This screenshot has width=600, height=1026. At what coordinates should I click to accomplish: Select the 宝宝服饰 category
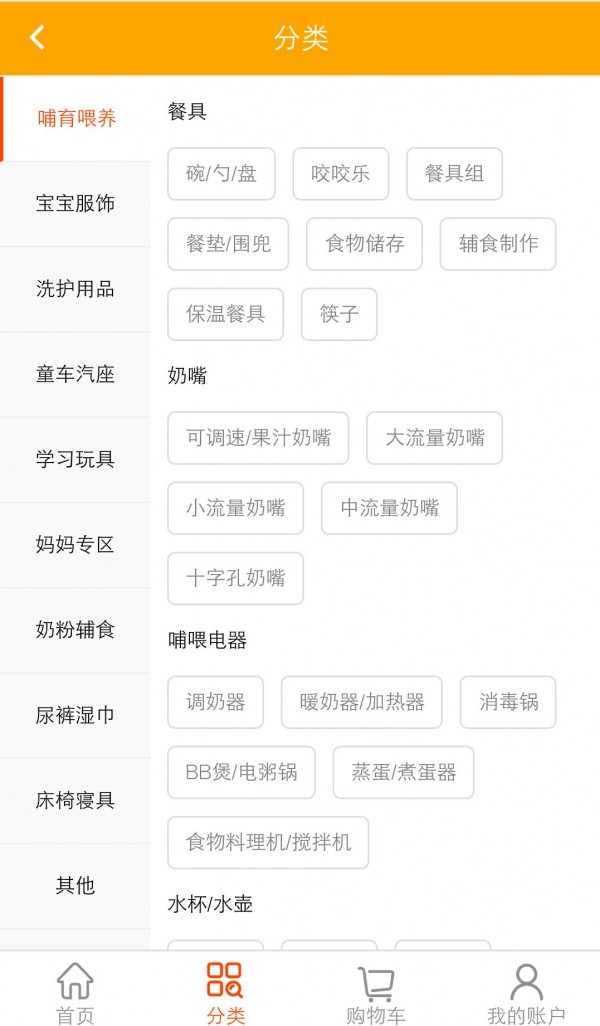pyautogui.click(x=75, y=204)
